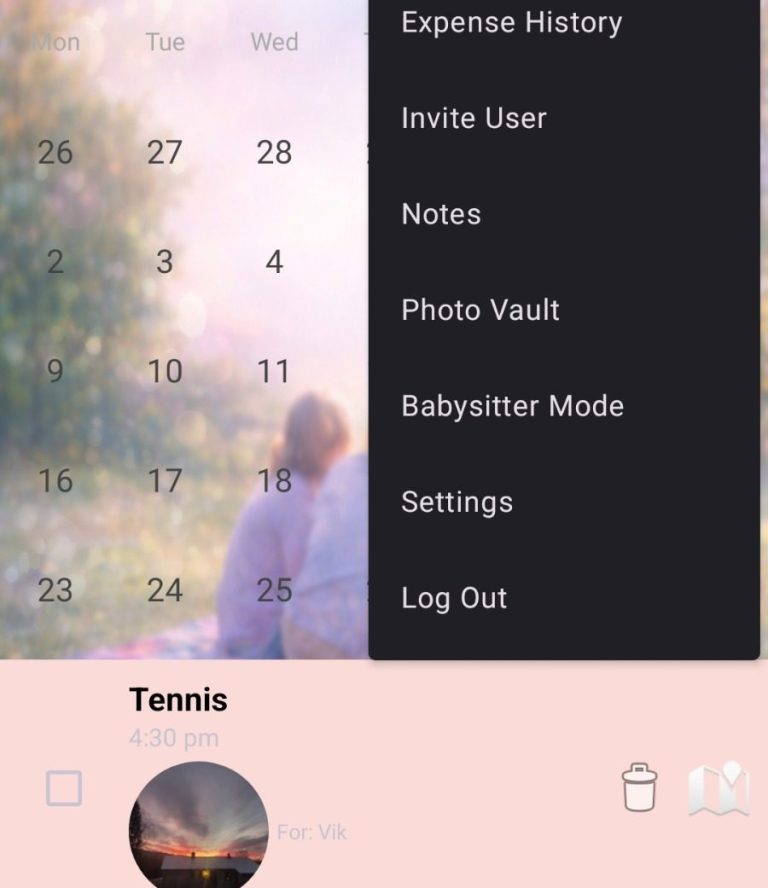Screen dimensions: 768x888
Task: Select calendar day 4
Action: point(274,262)
